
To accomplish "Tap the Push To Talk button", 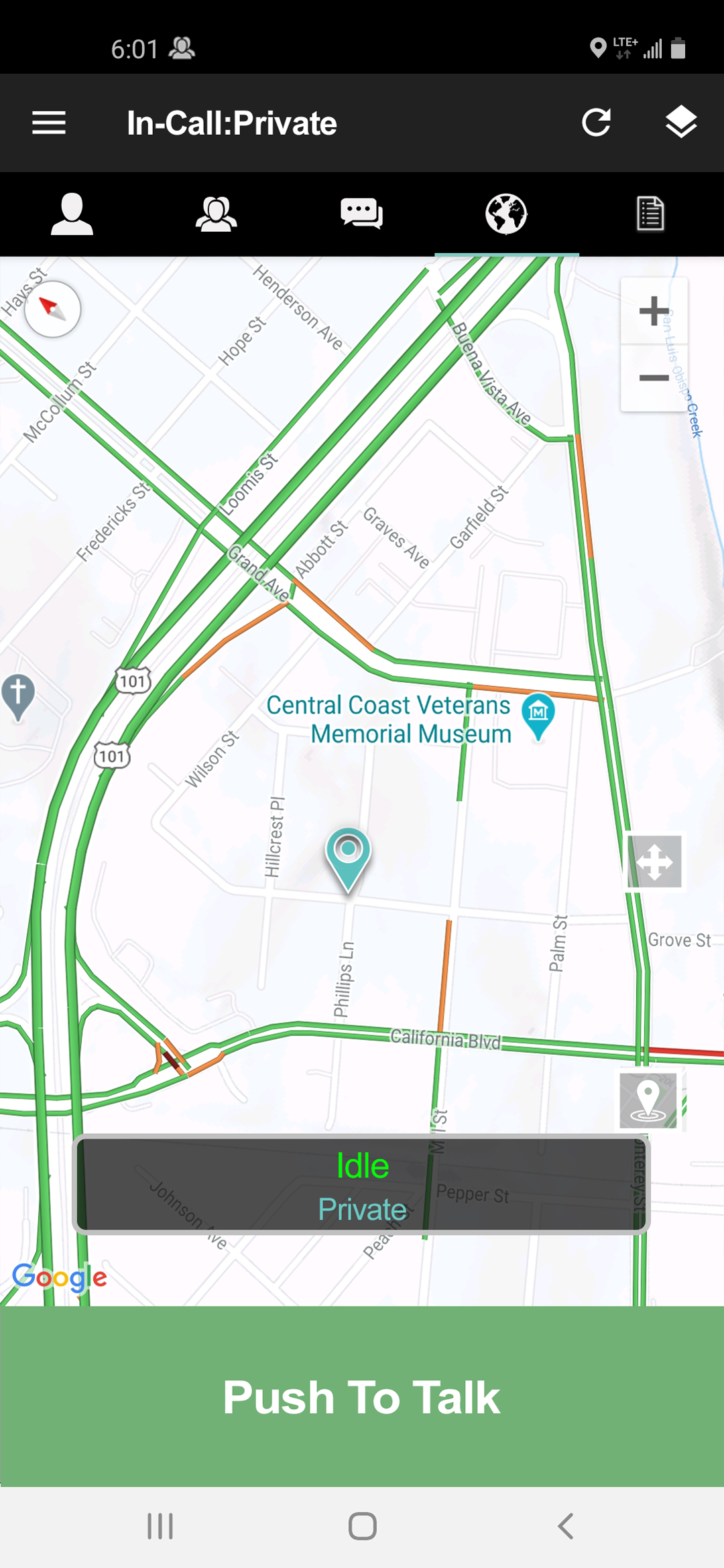I will click(x=361, y=1396).
